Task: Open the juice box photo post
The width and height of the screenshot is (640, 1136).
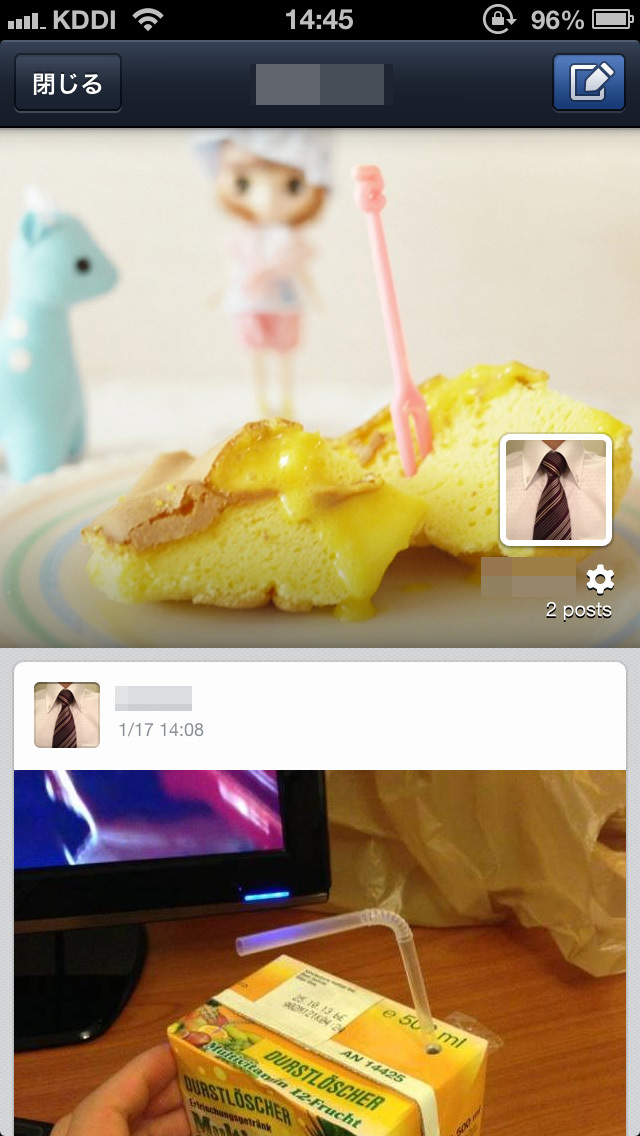Action: pyautogui.click(x=320, y=950)
